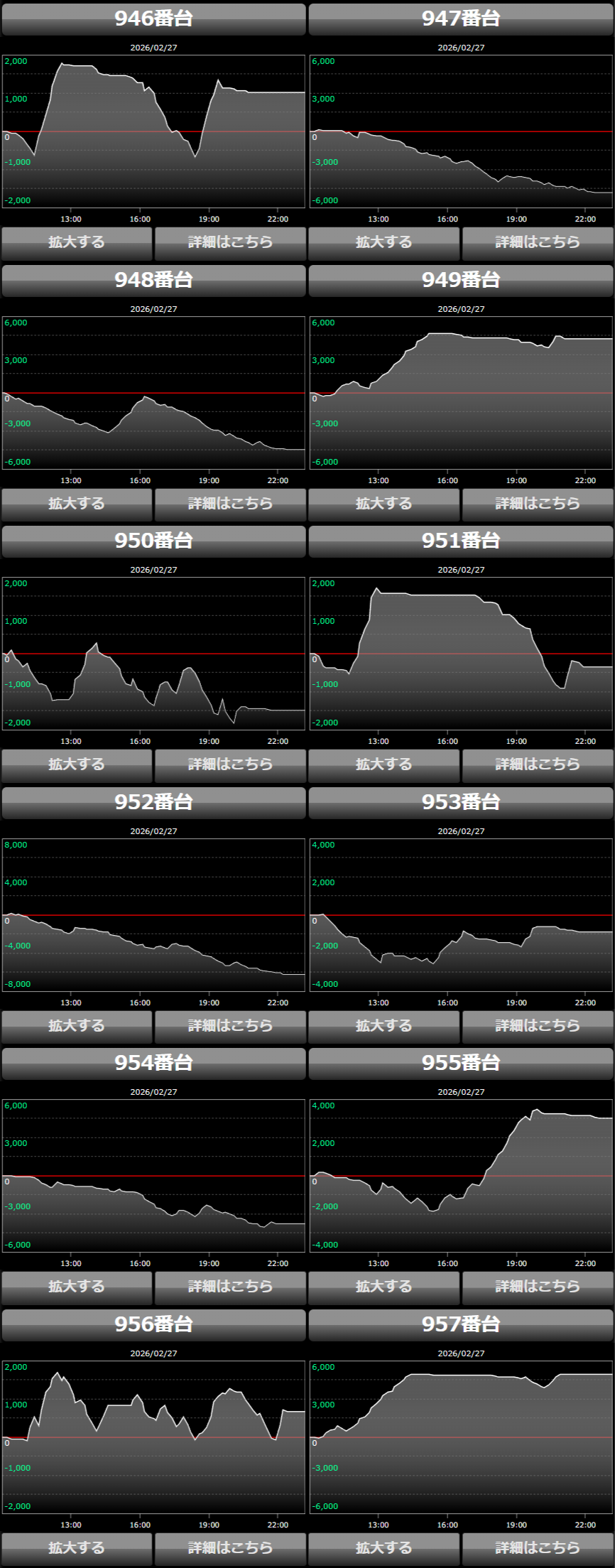Viewport: 615px width, 1568px height.
Task: Enlarge the graph of 956番台
Action: point(77,1548)
